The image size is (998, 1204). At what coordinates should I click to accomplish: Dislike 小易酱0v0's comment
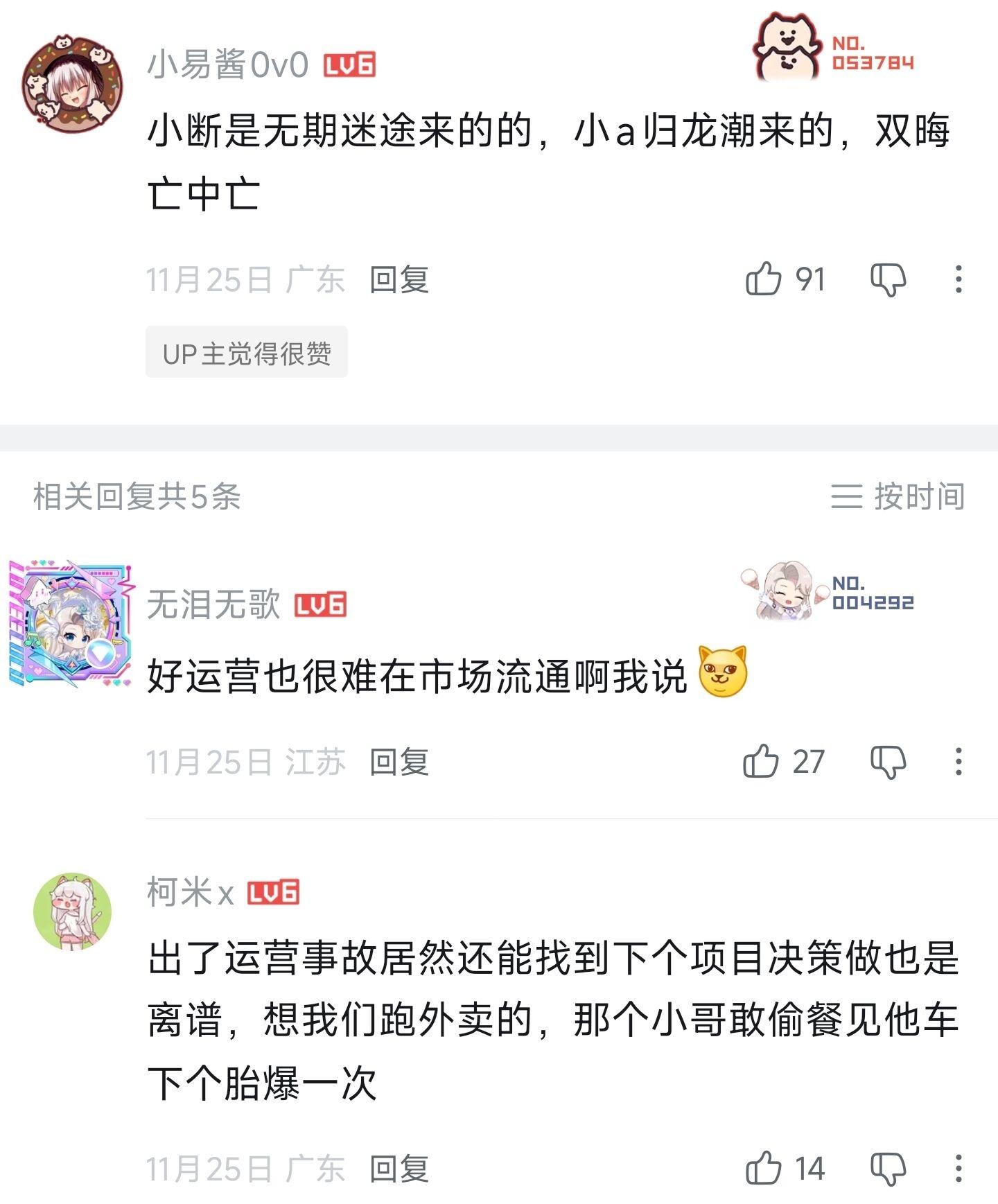(x=888, y=279)
